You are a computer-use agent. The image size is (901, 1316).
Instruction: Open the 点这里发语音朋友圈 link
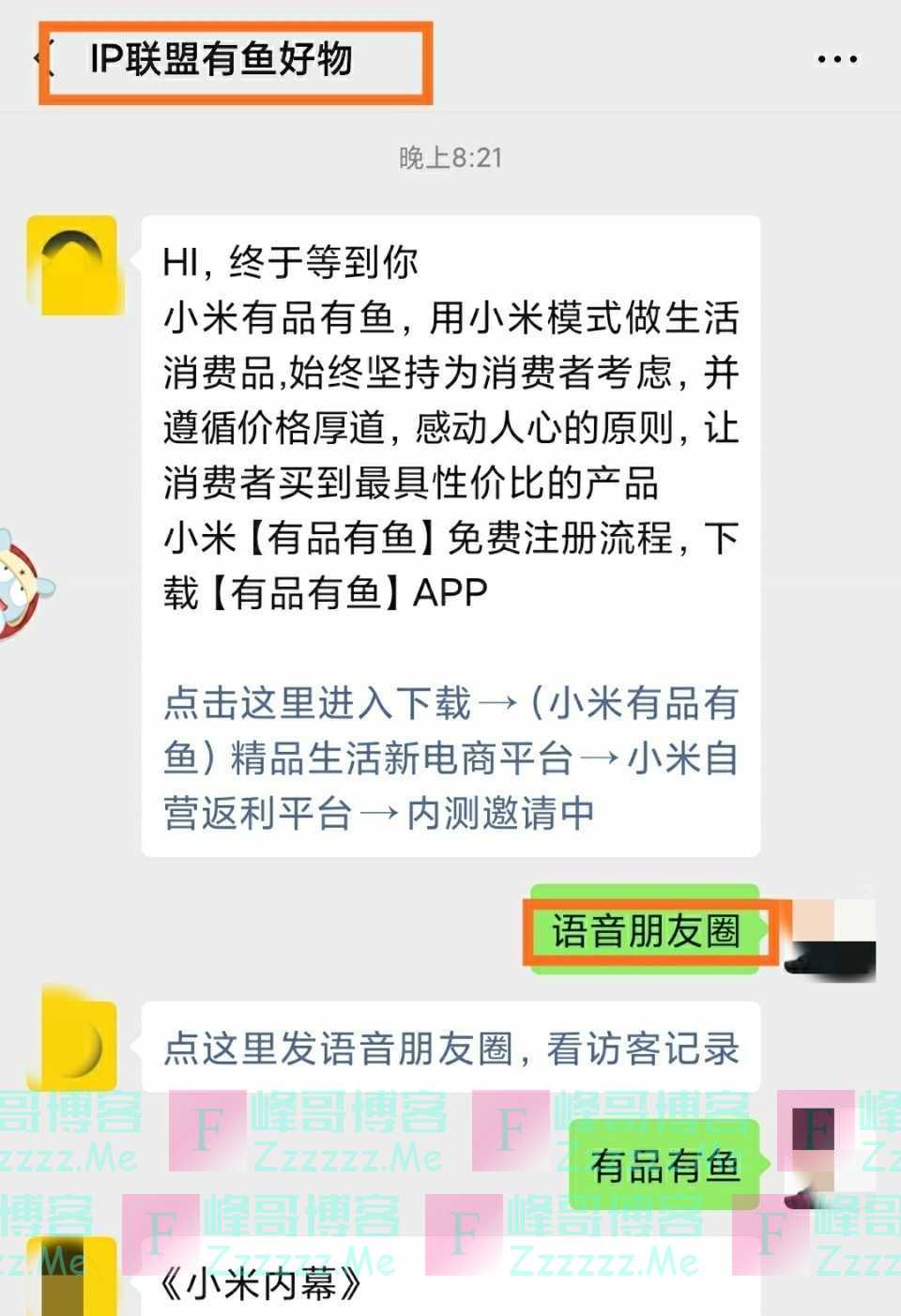click(x=450, y=1048)
